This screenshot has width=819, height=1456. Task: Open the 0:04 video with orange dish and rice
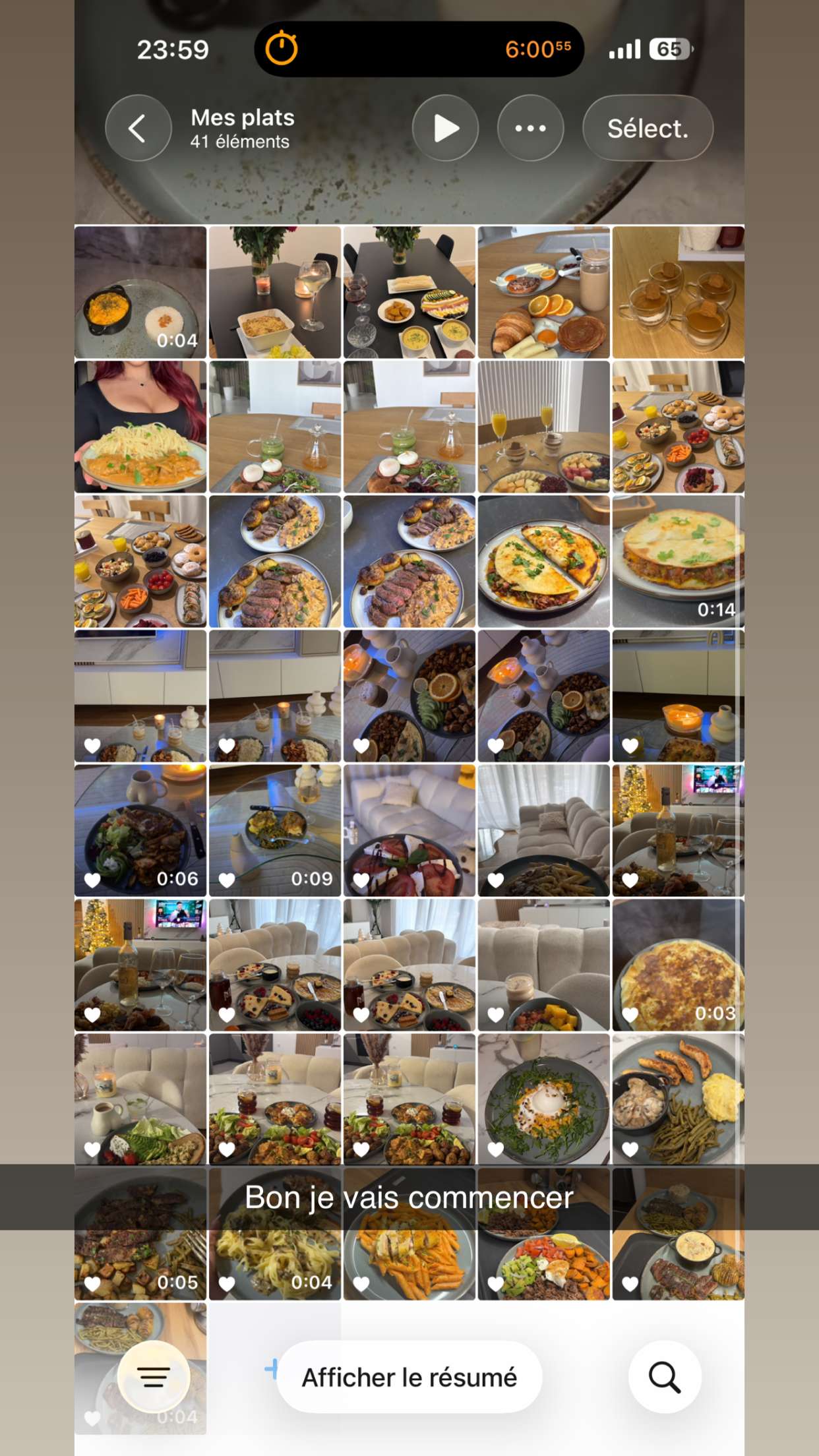140,292
